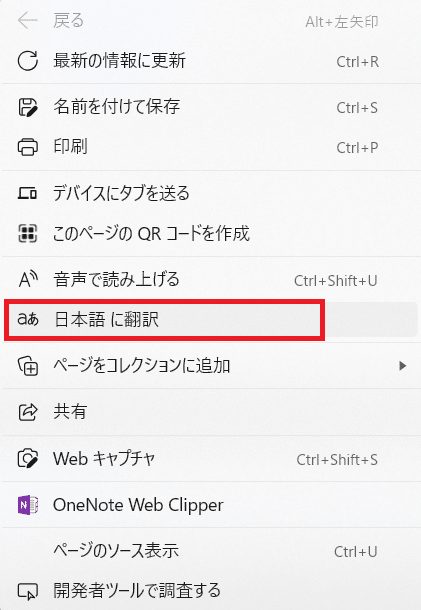Image resolution: width=421 pixels, height=610 pixels.
Task: Launch Web キャプチャ tool
Action: click(x=210, y=459)
